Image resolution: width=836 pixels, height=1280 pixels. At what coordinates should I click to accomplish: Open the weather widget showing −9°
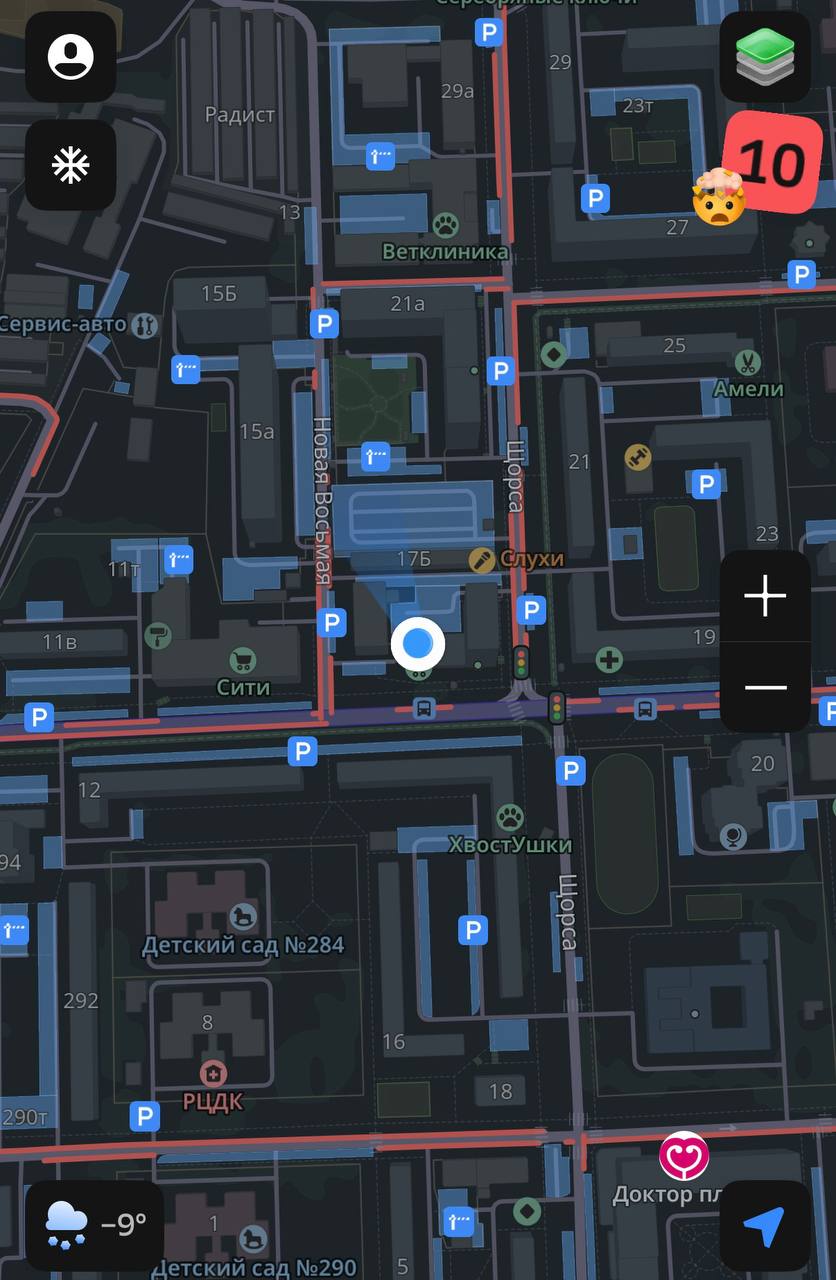pos(95,1224)
